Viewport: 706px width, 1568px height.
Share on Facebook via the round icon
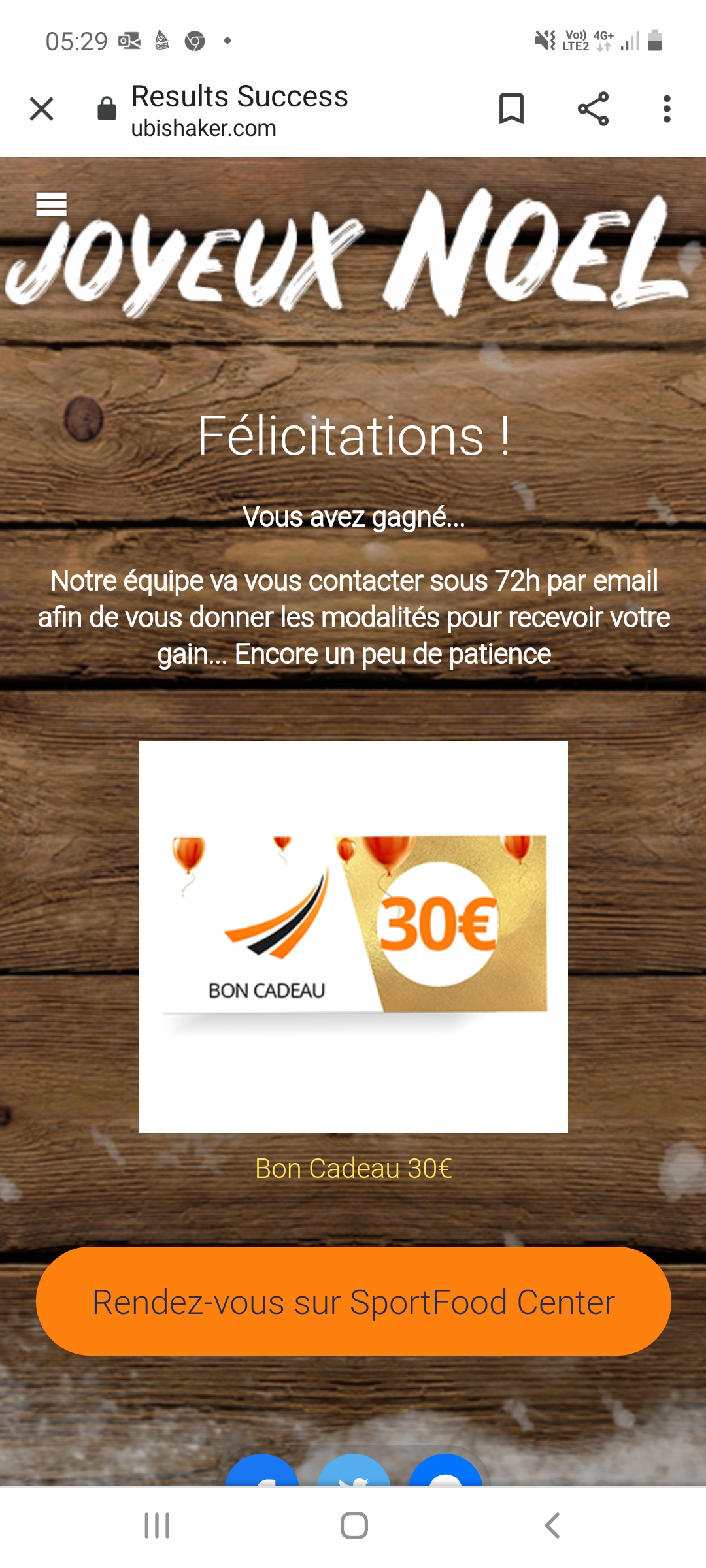pyautogui.click(x=261, y=1471)
